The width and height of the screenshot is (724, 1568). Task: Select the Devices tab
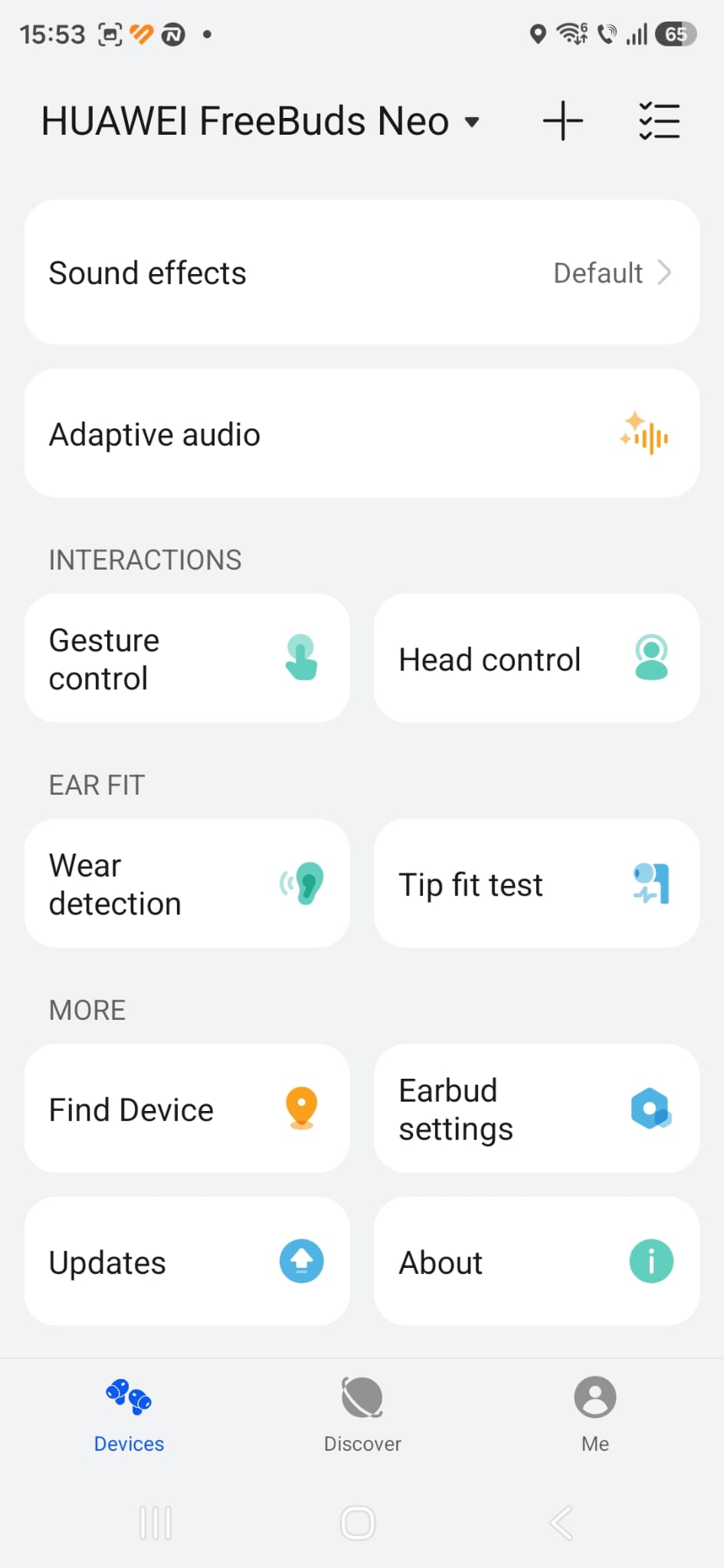pyautogui.click(x=129, y=1415)
